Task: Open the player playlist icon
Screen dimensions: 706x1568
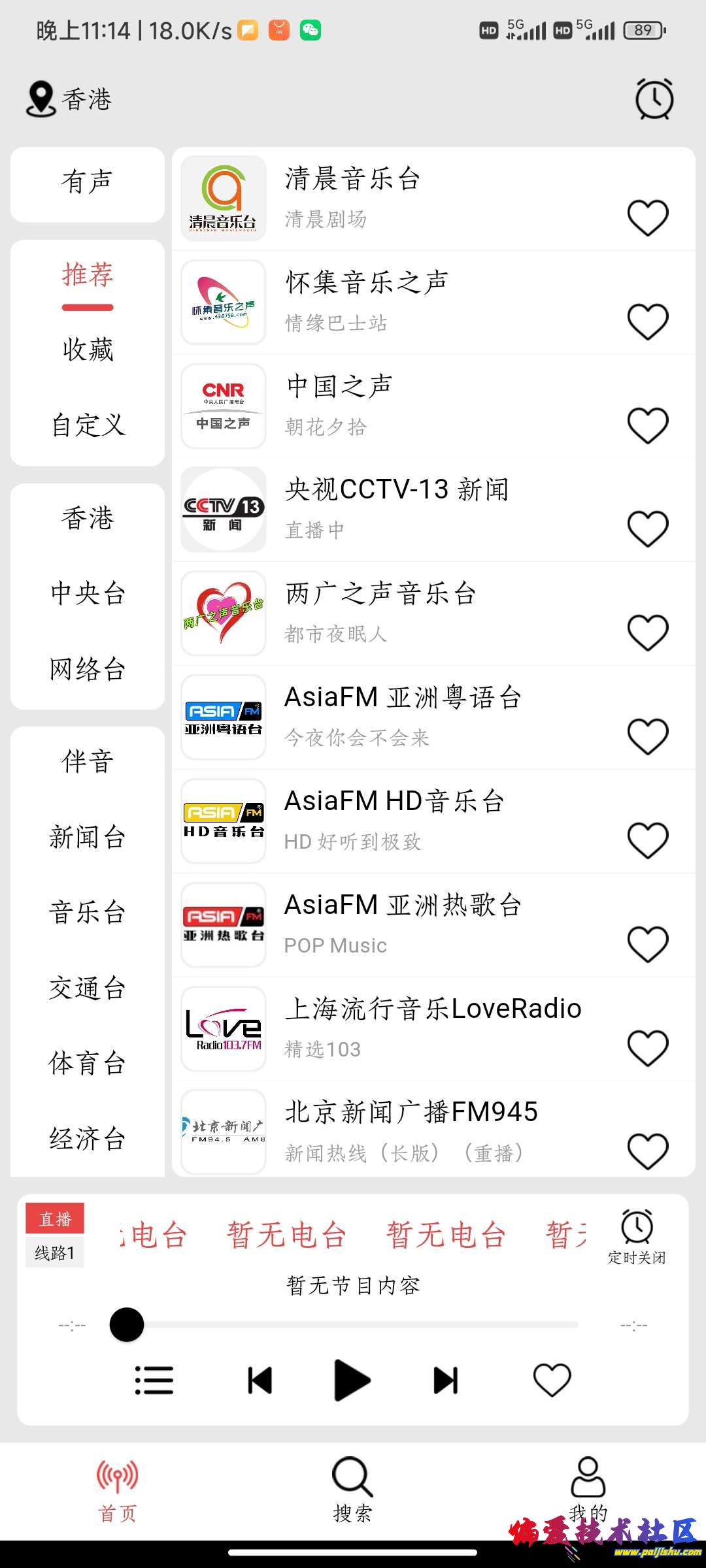Action: pyautogui.click(x=154, y=1380)
